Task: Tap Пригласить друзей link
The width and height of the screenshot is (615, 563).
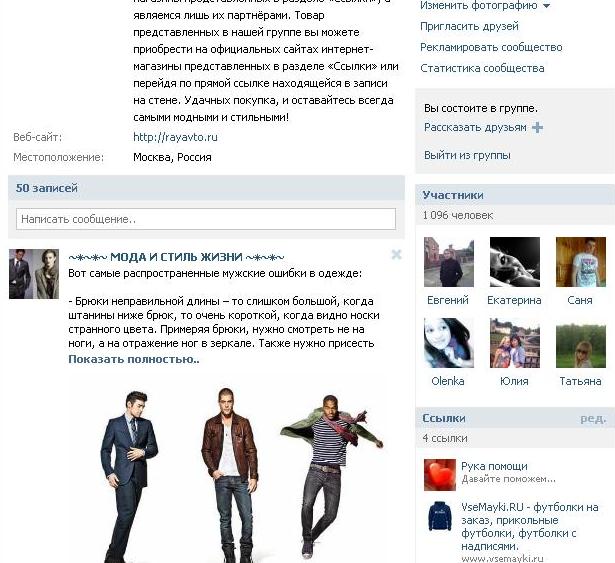Action: (469, 26)
